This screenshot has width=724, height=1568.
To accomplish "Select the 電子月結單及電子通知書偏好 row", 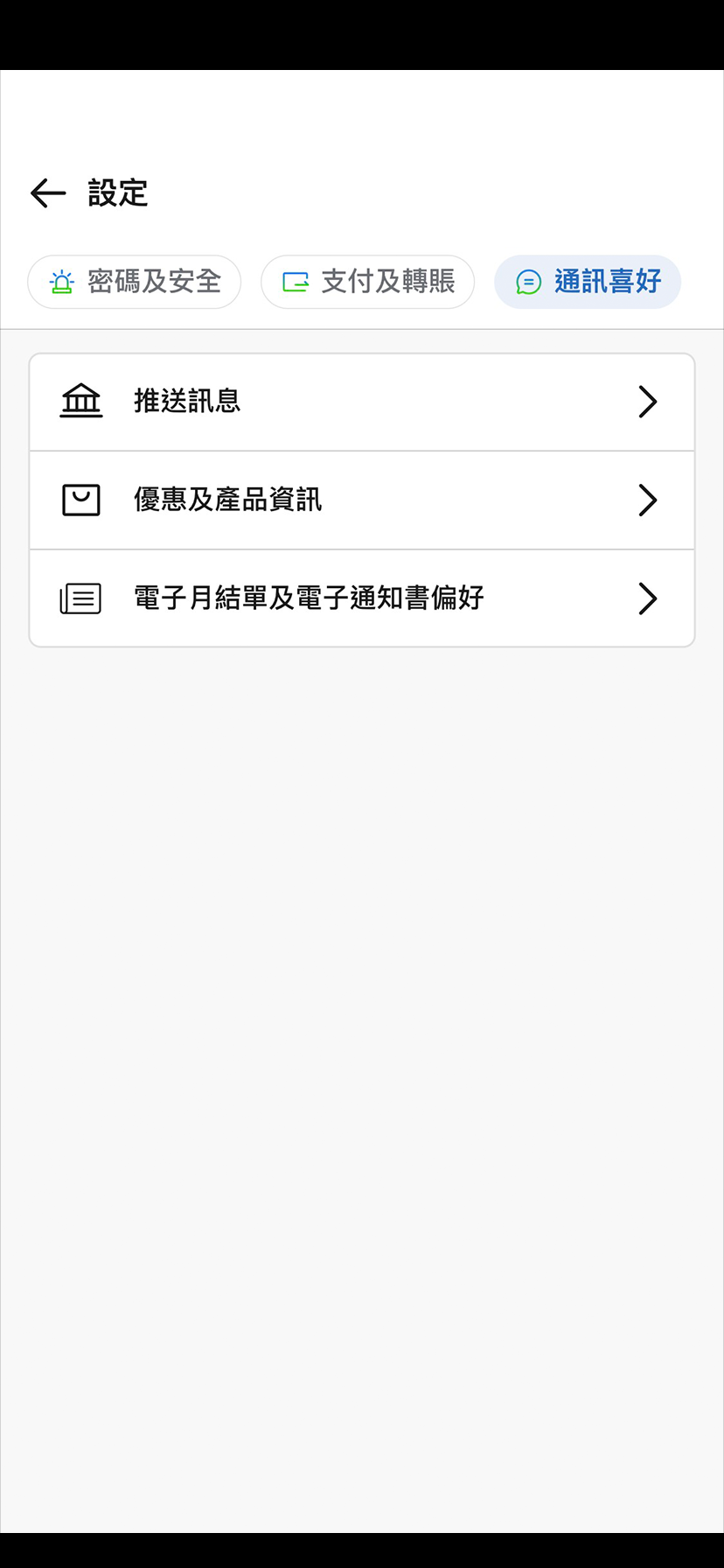I will tap(362, 598).
